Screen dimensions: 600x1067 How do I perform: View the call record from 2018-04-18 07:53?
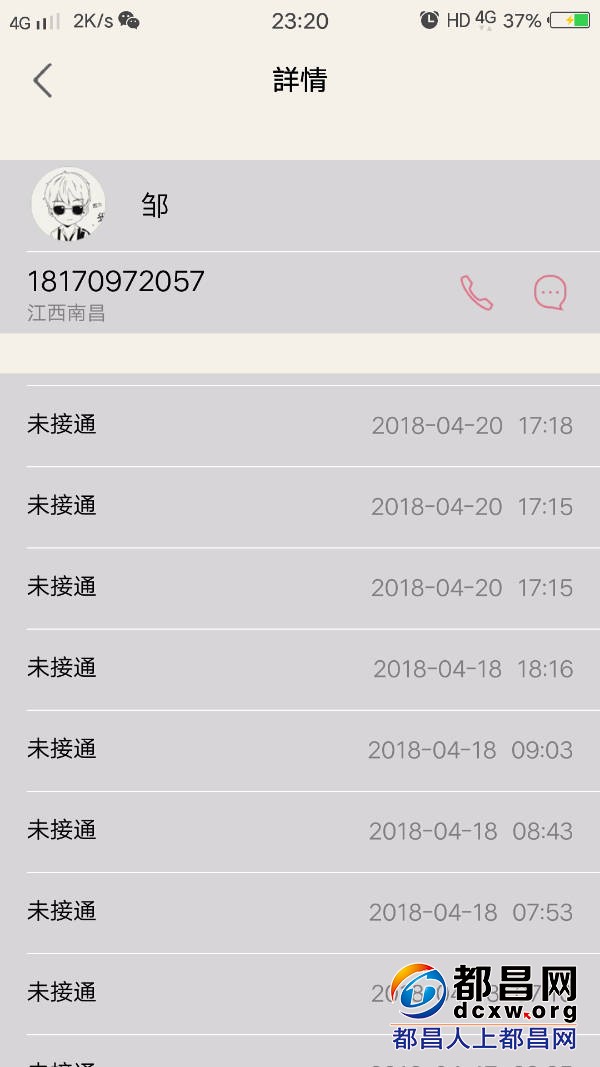point(300,912)
